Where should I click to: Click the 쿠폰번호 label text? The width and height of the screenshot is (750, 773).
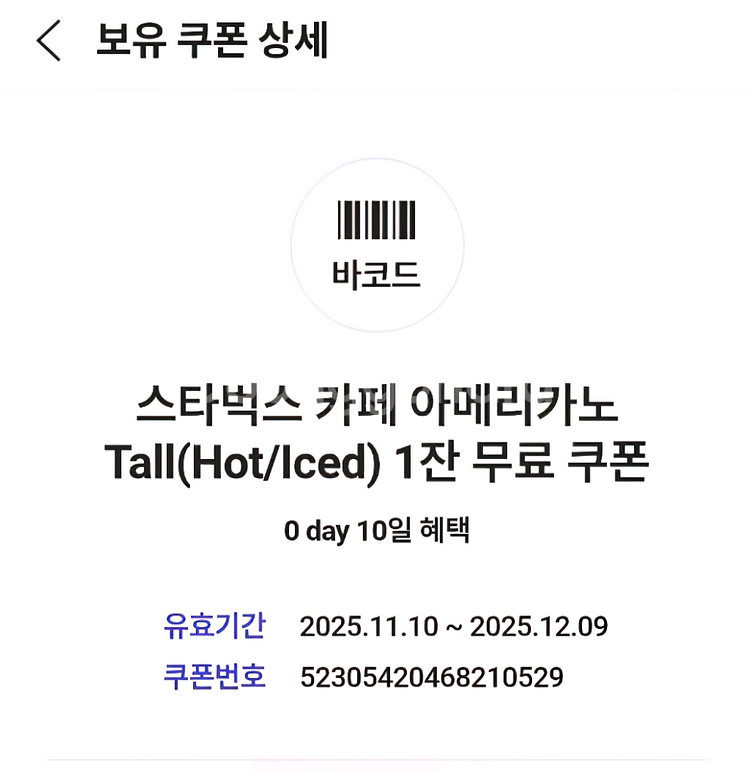click(x=216, y=677)
